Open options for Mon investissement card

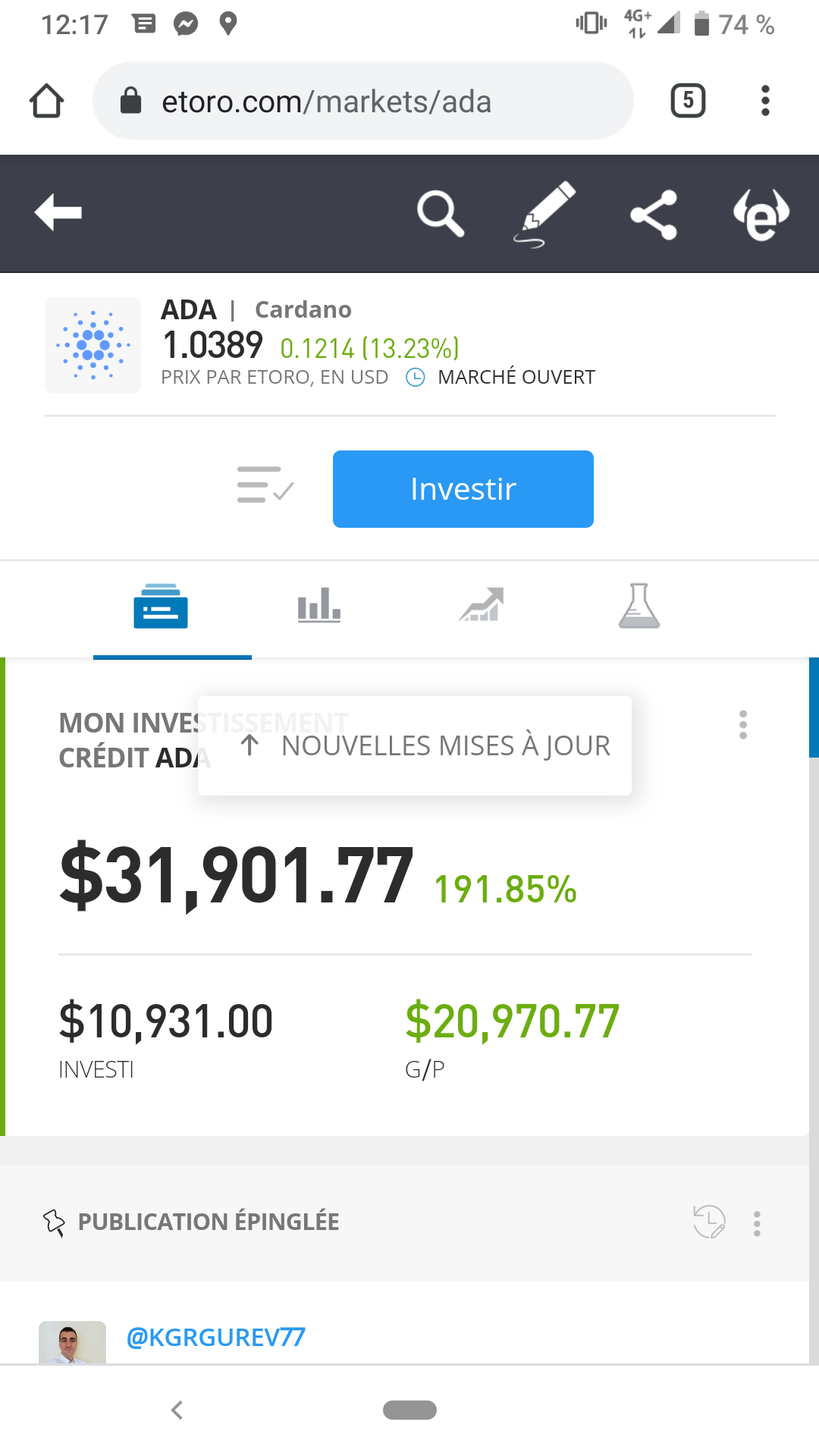point(743,725)
